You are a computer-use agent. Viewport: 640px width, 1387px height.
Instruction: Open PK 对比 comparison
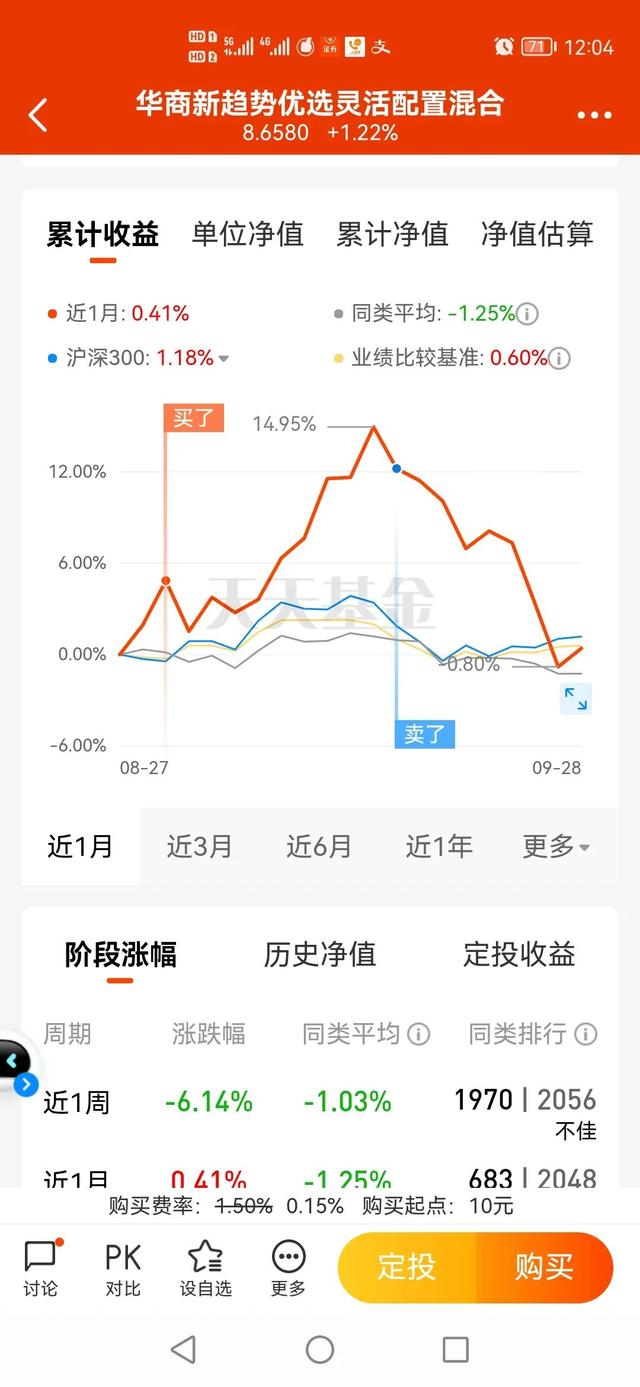click(x=123, y=1268)
